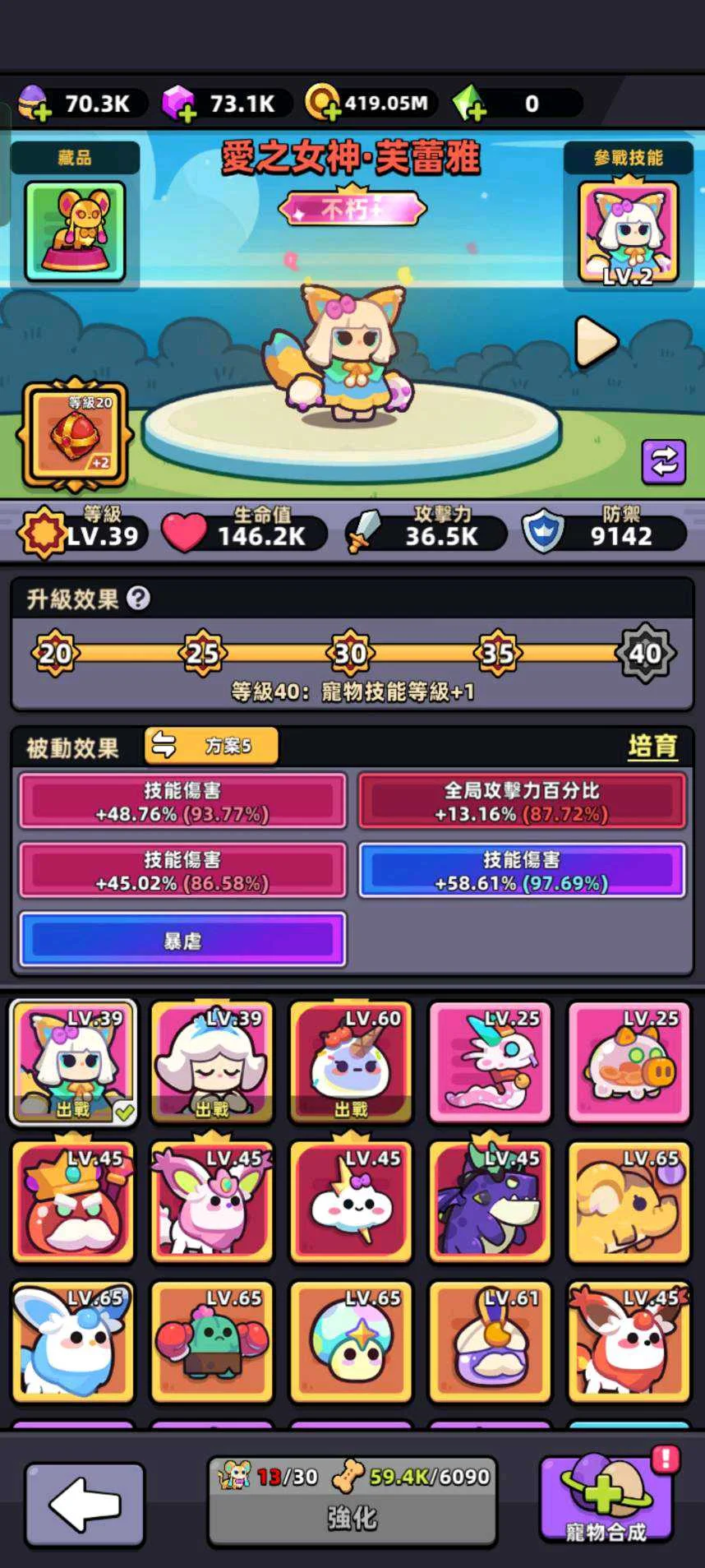This screenshot has width=705, height=1568.
Task: Tap the back arrow button
Action: click(x=85, y=1503)
